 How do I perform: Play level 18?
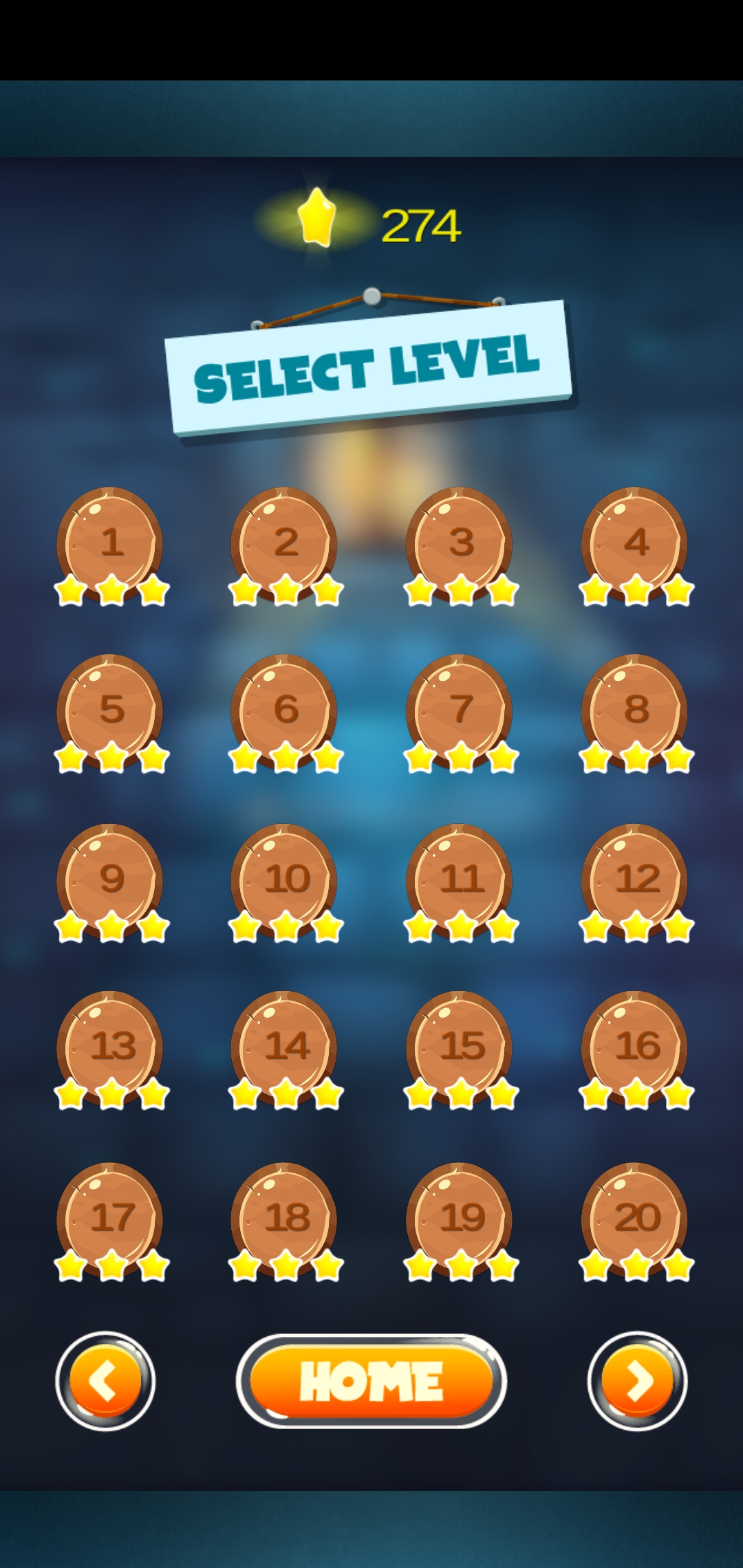point(285,1220)
